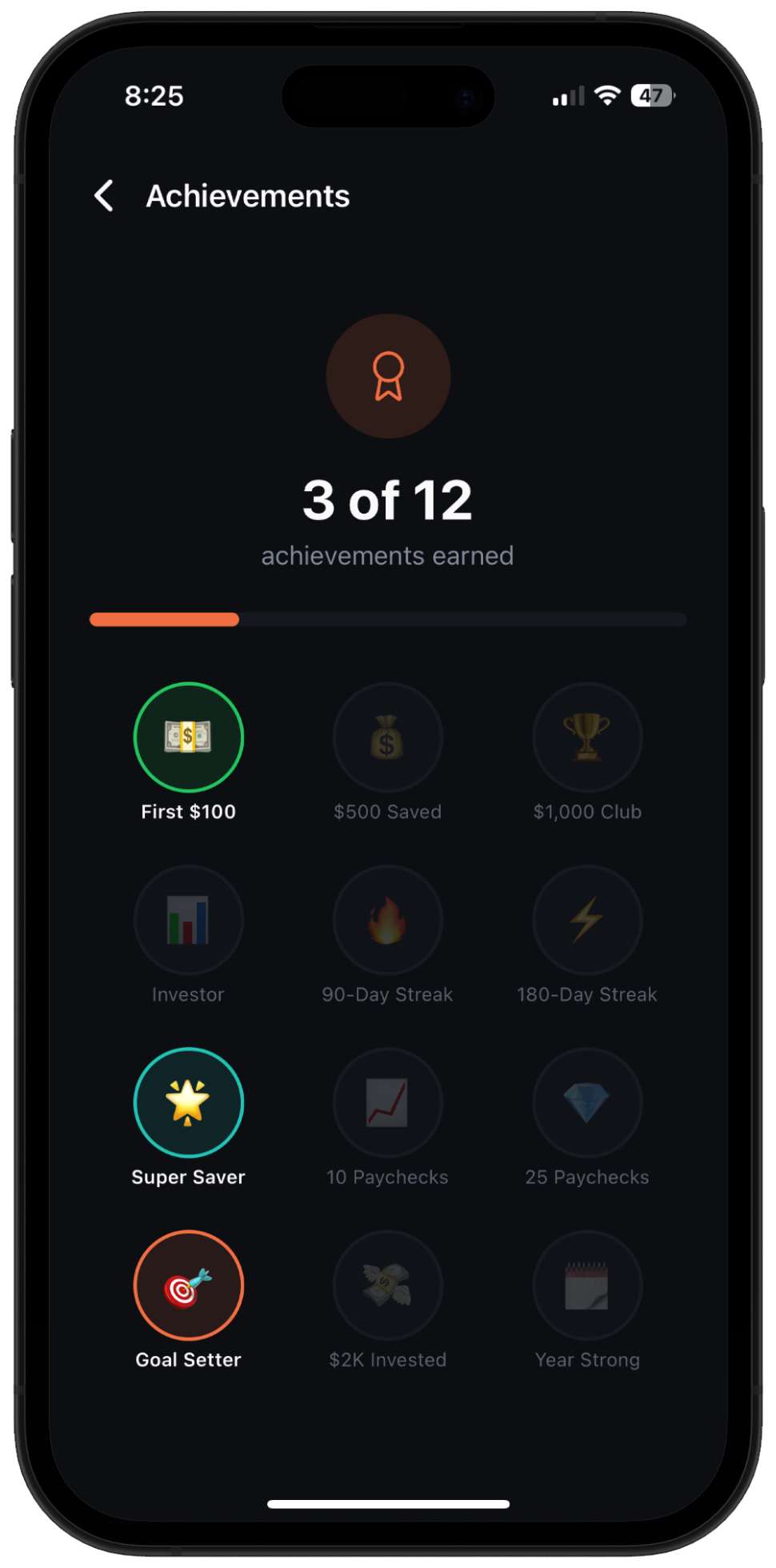The image size is (776, 1568).
Task: Open the Year Strong badge
Action: click(587, 1285)
